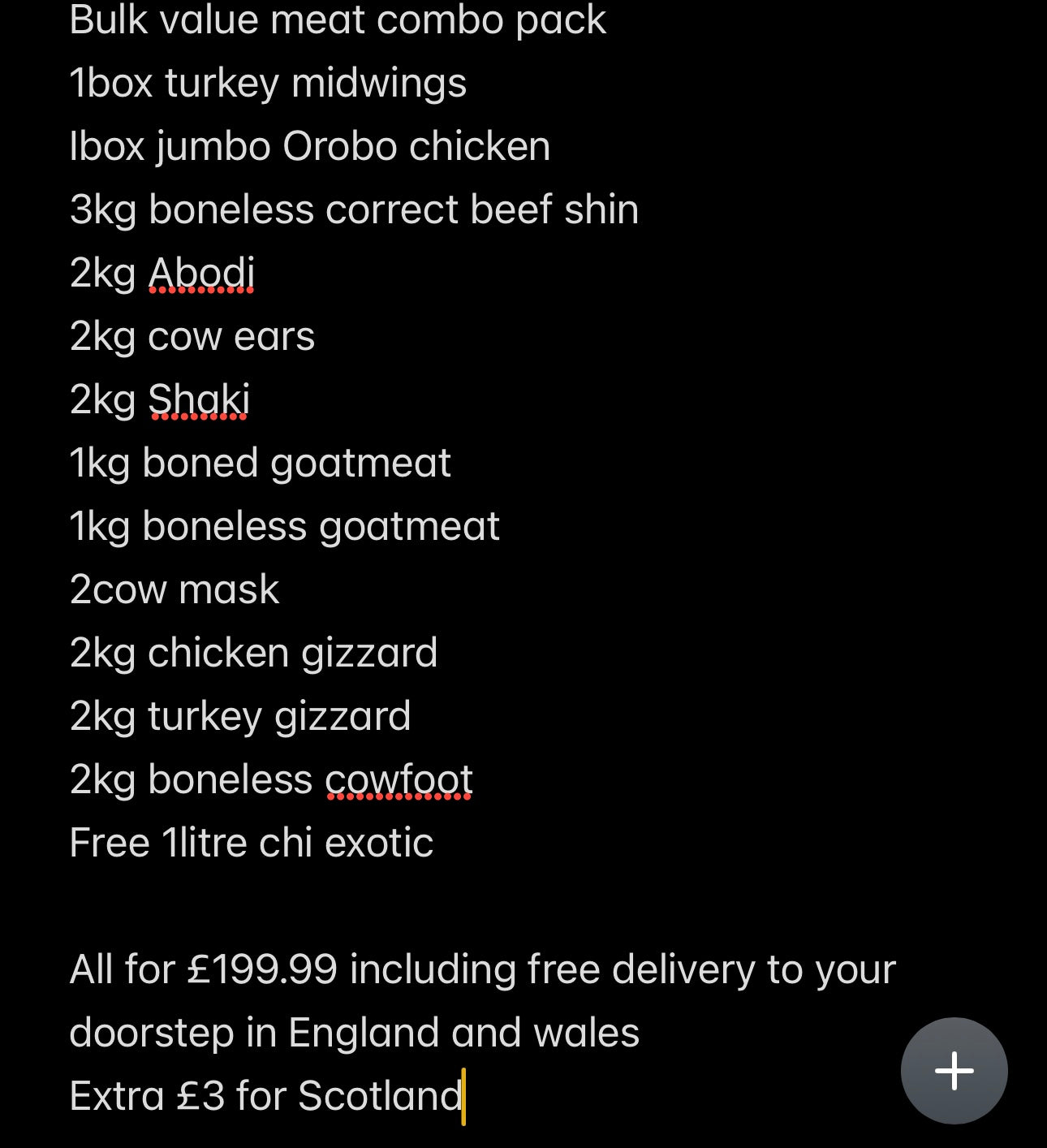The height and width of the screenshot is (1148, 1047).
Task: Click the "2kg chicken gizzard" line
Action: 253,652
